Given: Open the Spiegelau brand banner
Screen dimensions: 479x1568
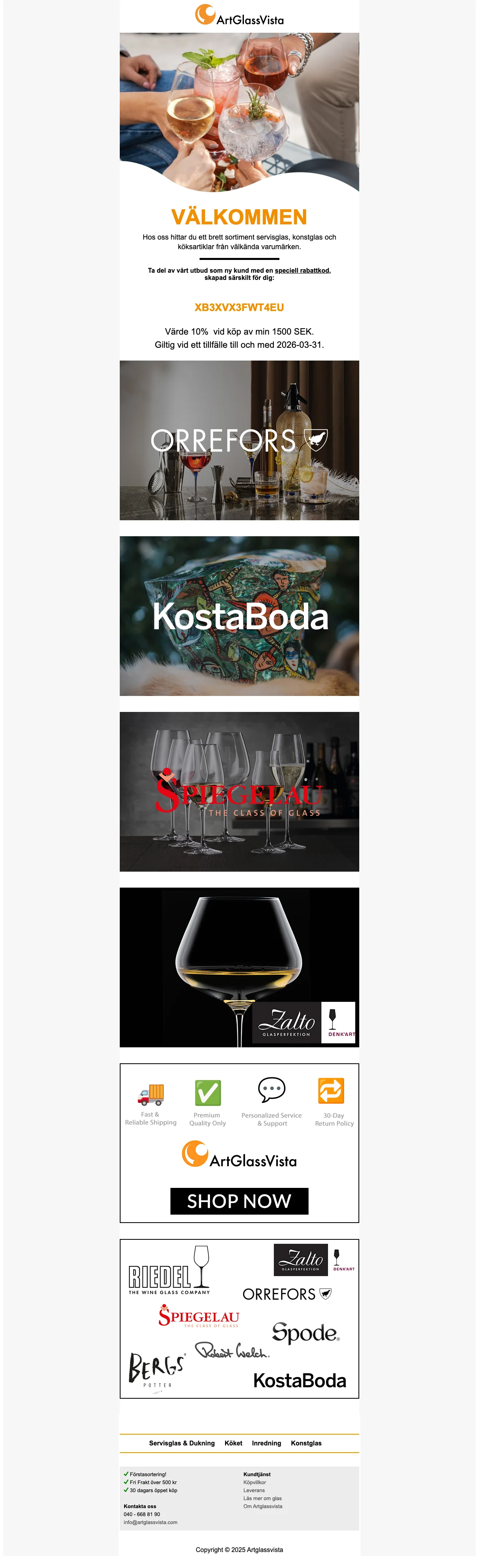Looking at the screenshot, I should pos(239,791).
